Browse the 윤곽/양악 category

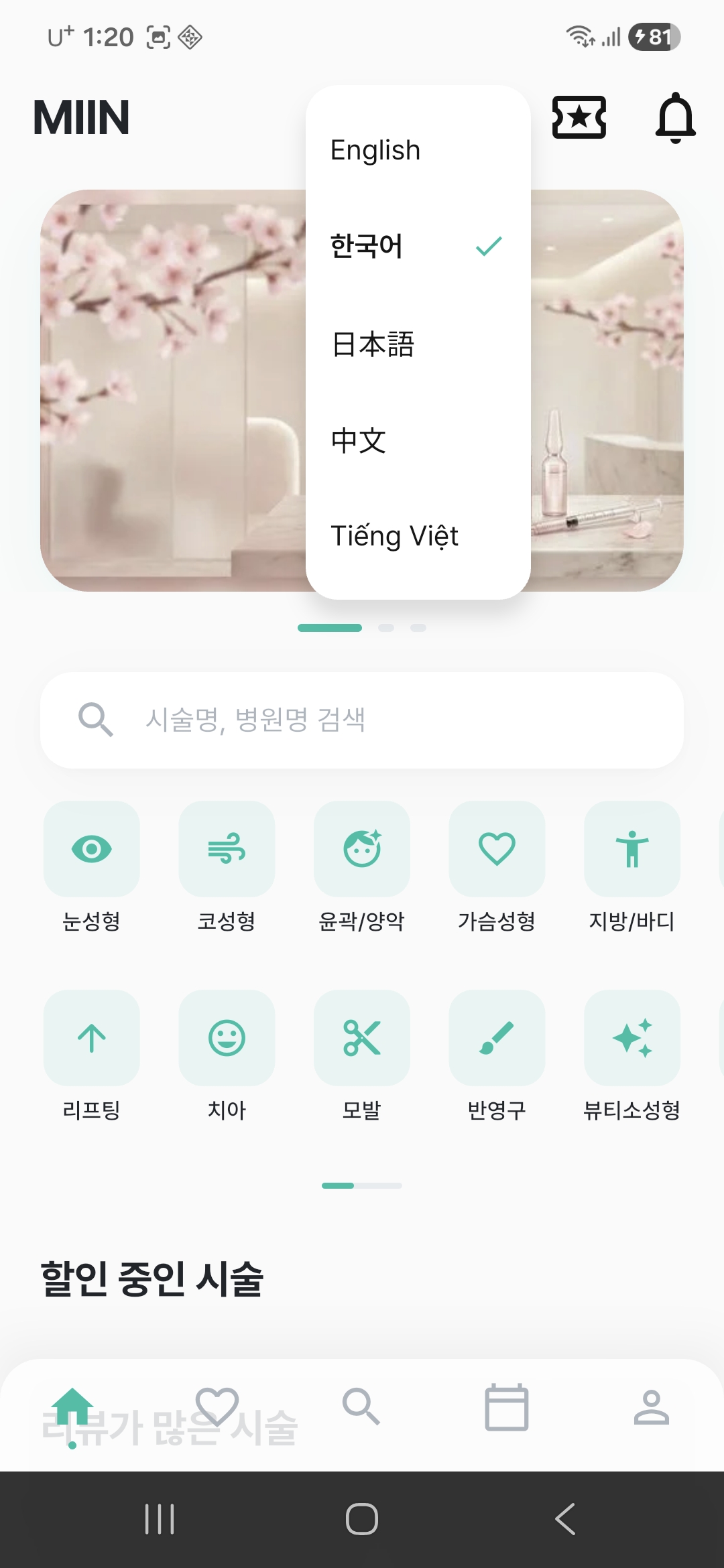click(362, 850)
